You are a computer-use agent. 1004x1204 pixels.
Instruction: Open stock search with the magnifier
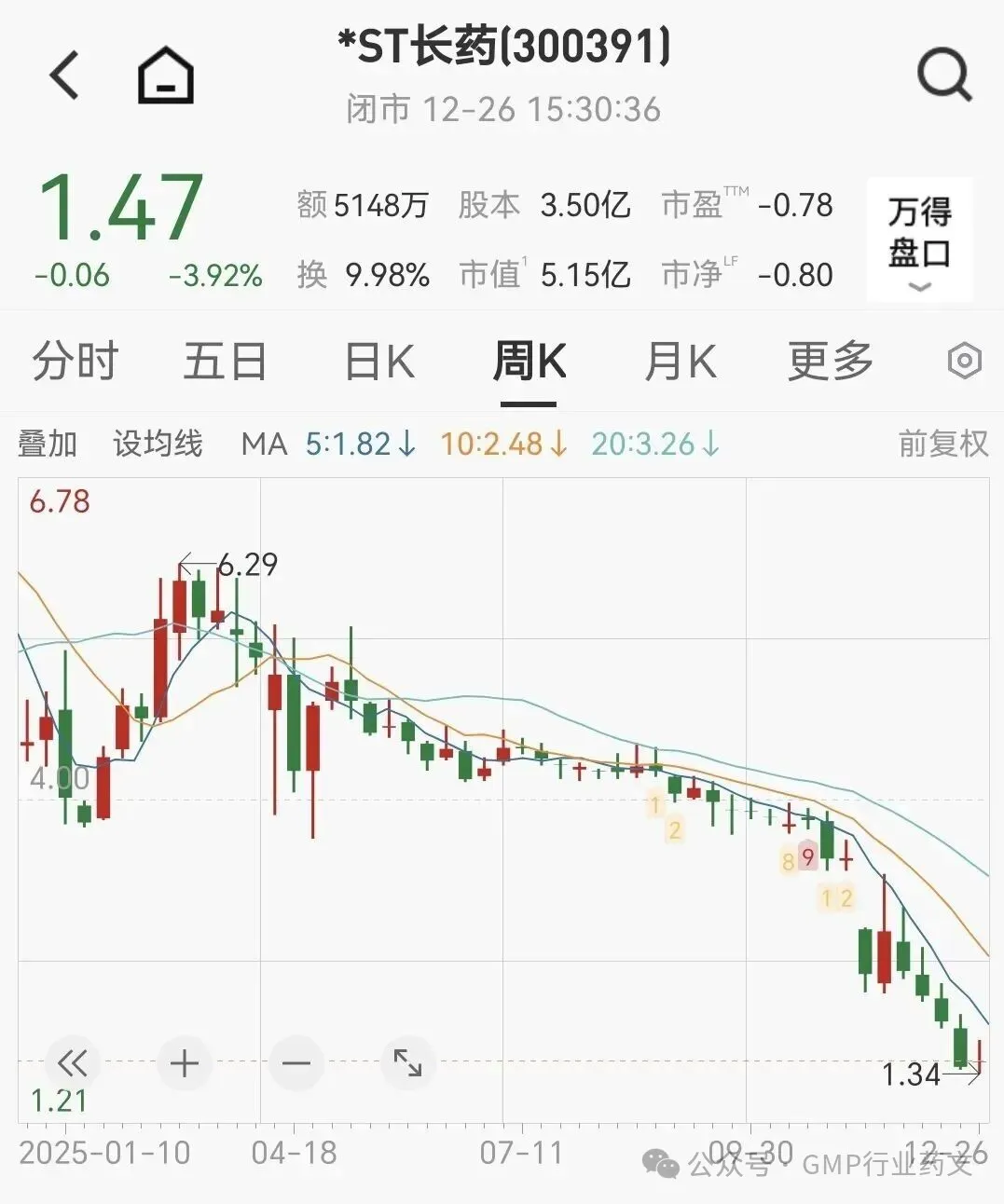(x=943, y=75)
